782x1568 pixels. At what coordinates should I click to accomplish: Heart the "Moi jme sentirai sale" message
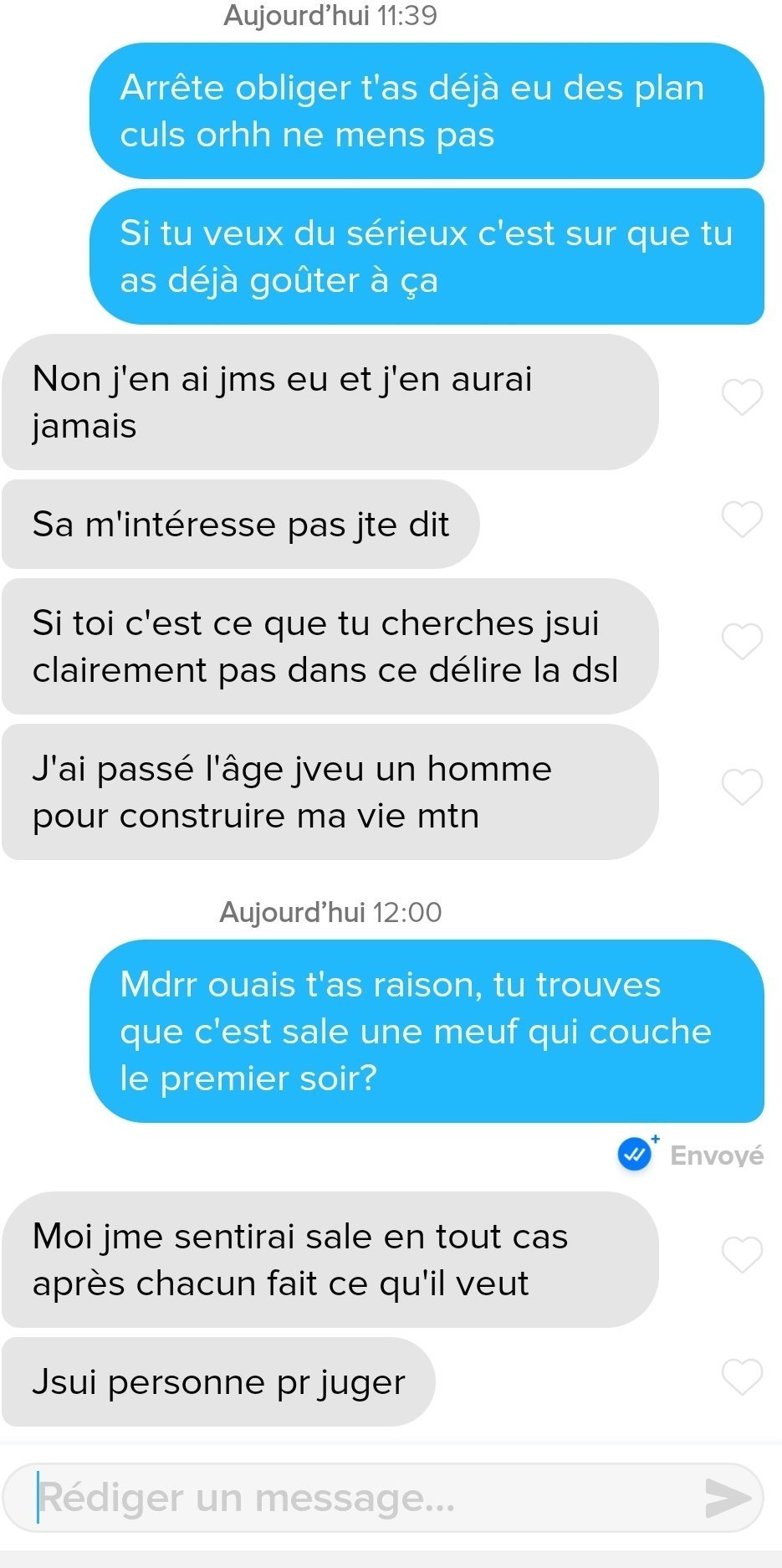tap(742, 1255)
